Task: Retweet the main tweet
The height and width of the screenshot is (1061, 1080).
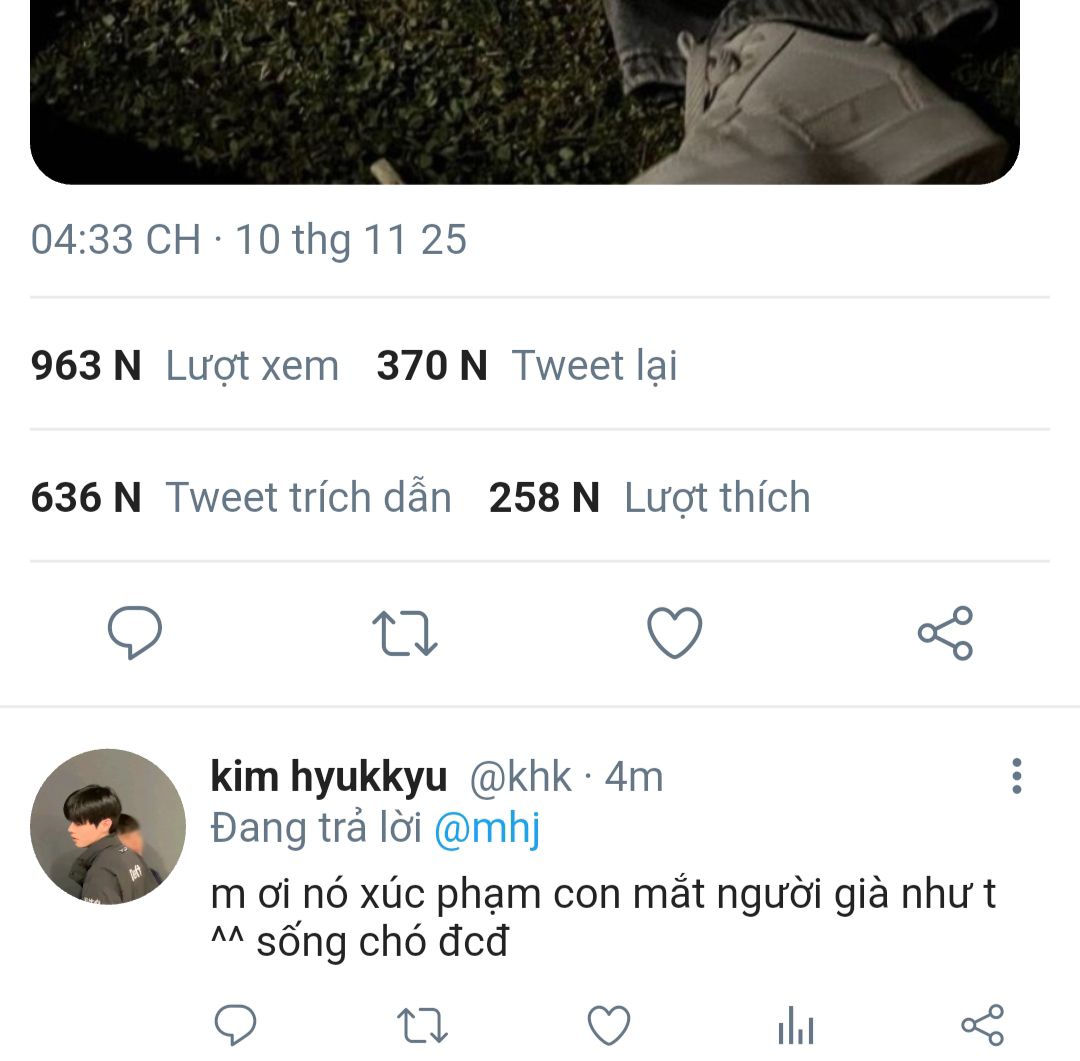Action: [x=404, y=633]
